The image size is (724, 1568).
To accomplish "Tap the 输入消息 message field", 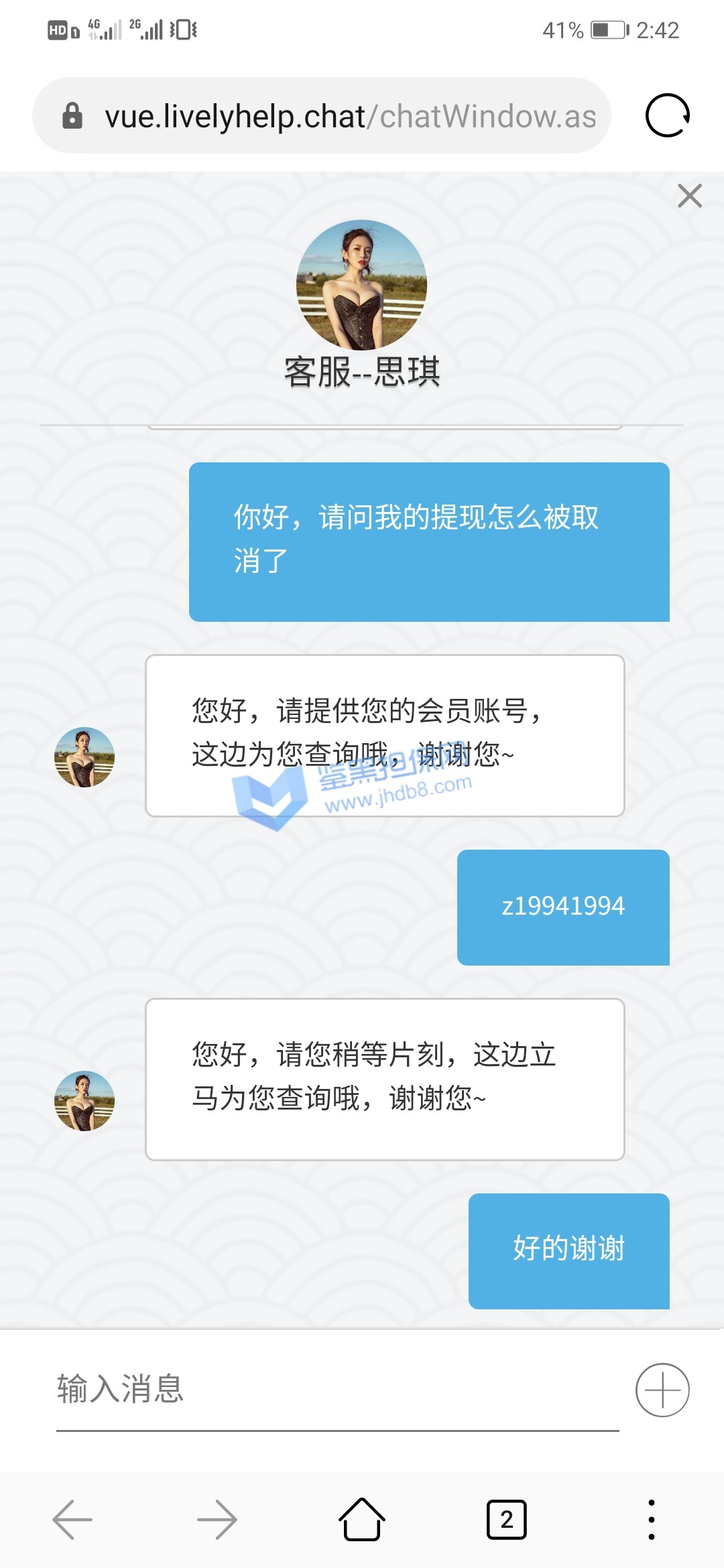I will click(x=335, y=1389).
